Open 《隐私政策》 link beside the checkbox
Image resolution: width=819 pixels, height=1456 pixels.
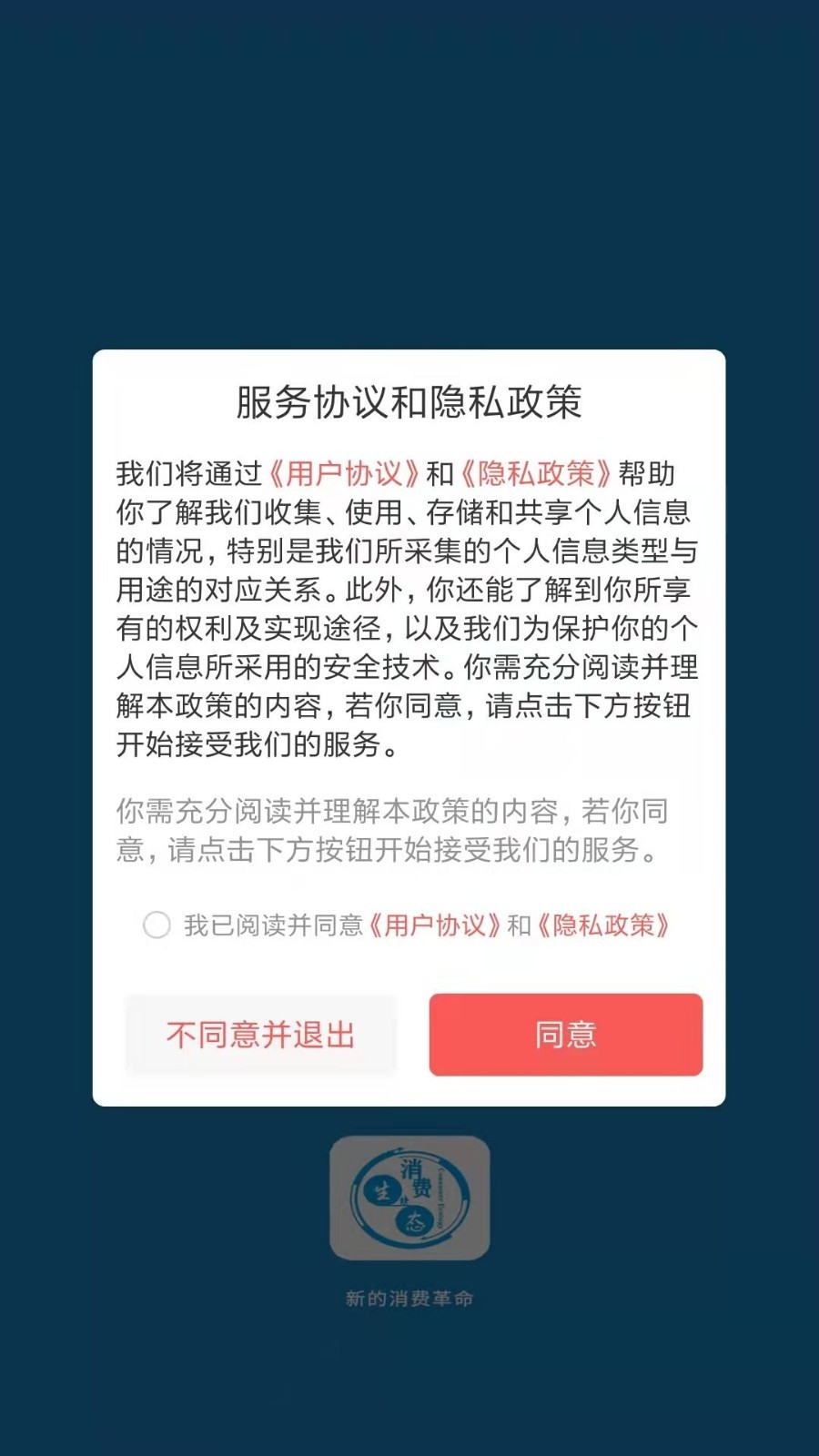coord(603,925)
